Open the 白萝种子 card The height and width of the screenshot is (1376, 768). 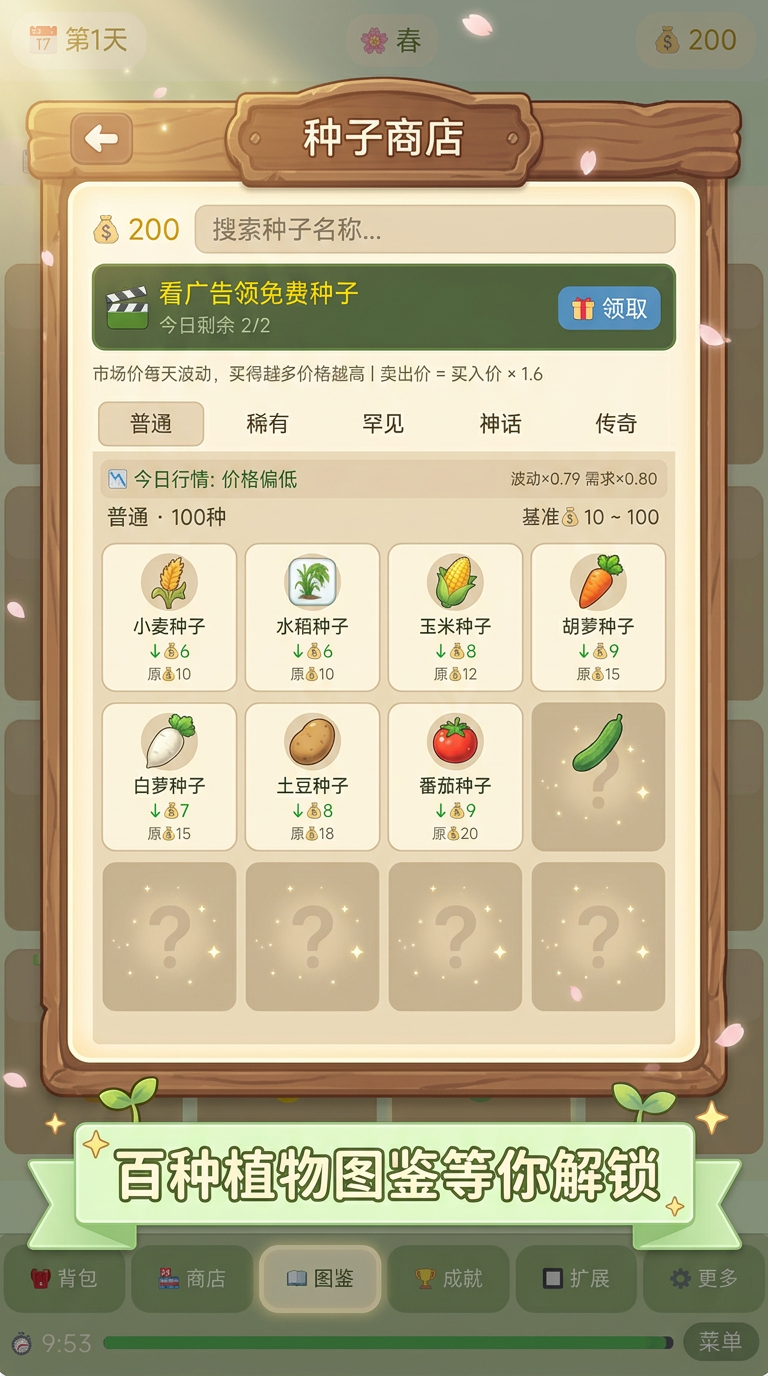click(169, 777)
